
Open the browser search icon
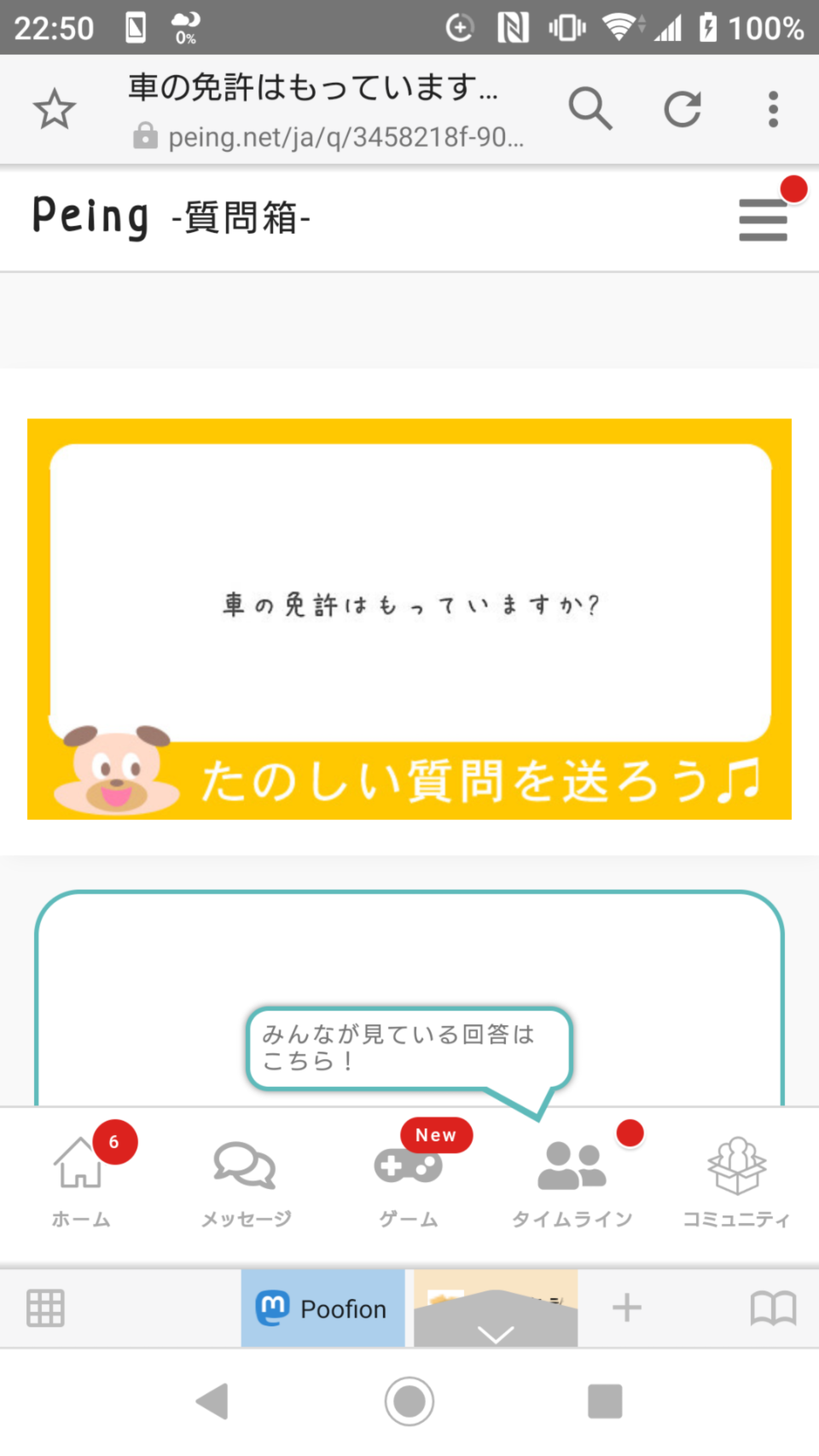pos(590,108)
